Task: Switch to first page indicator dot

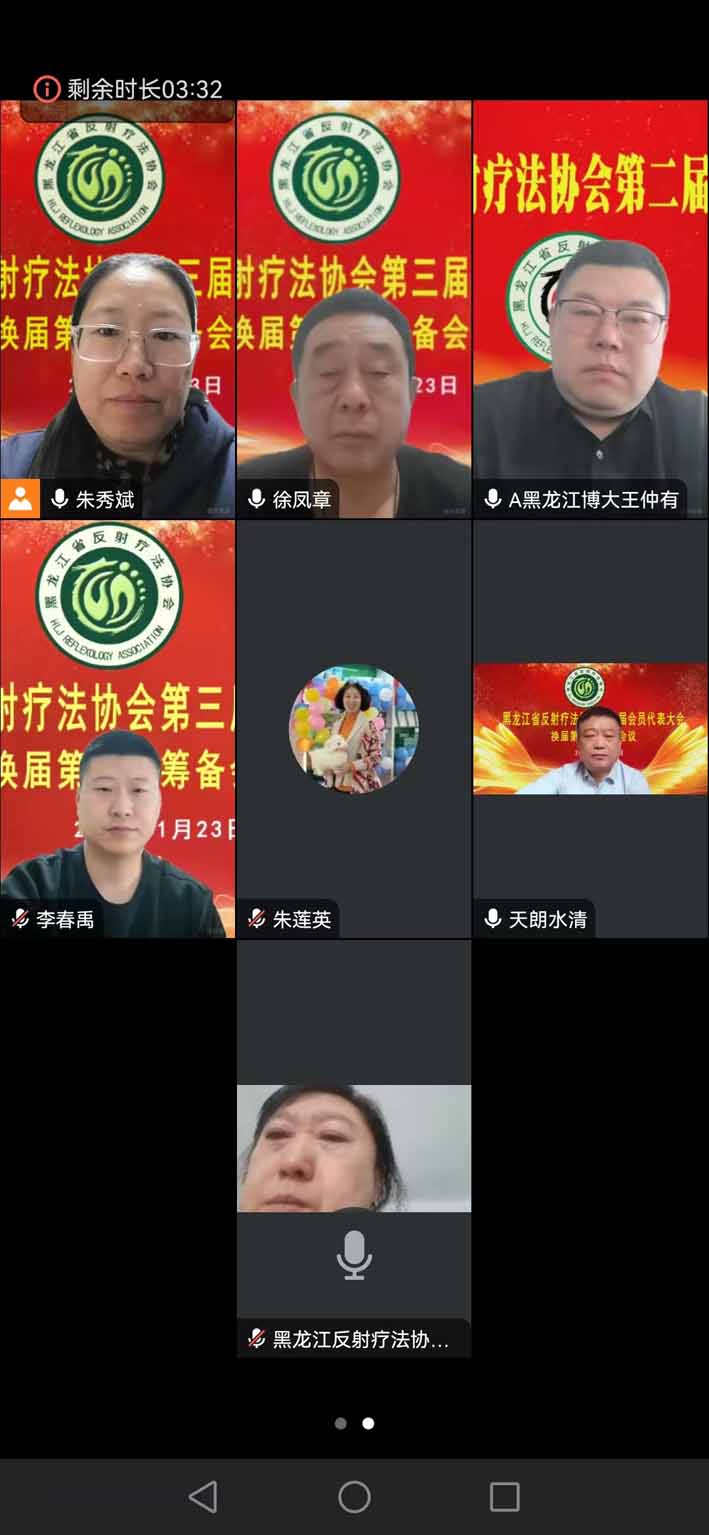Action: [341, 1423]
